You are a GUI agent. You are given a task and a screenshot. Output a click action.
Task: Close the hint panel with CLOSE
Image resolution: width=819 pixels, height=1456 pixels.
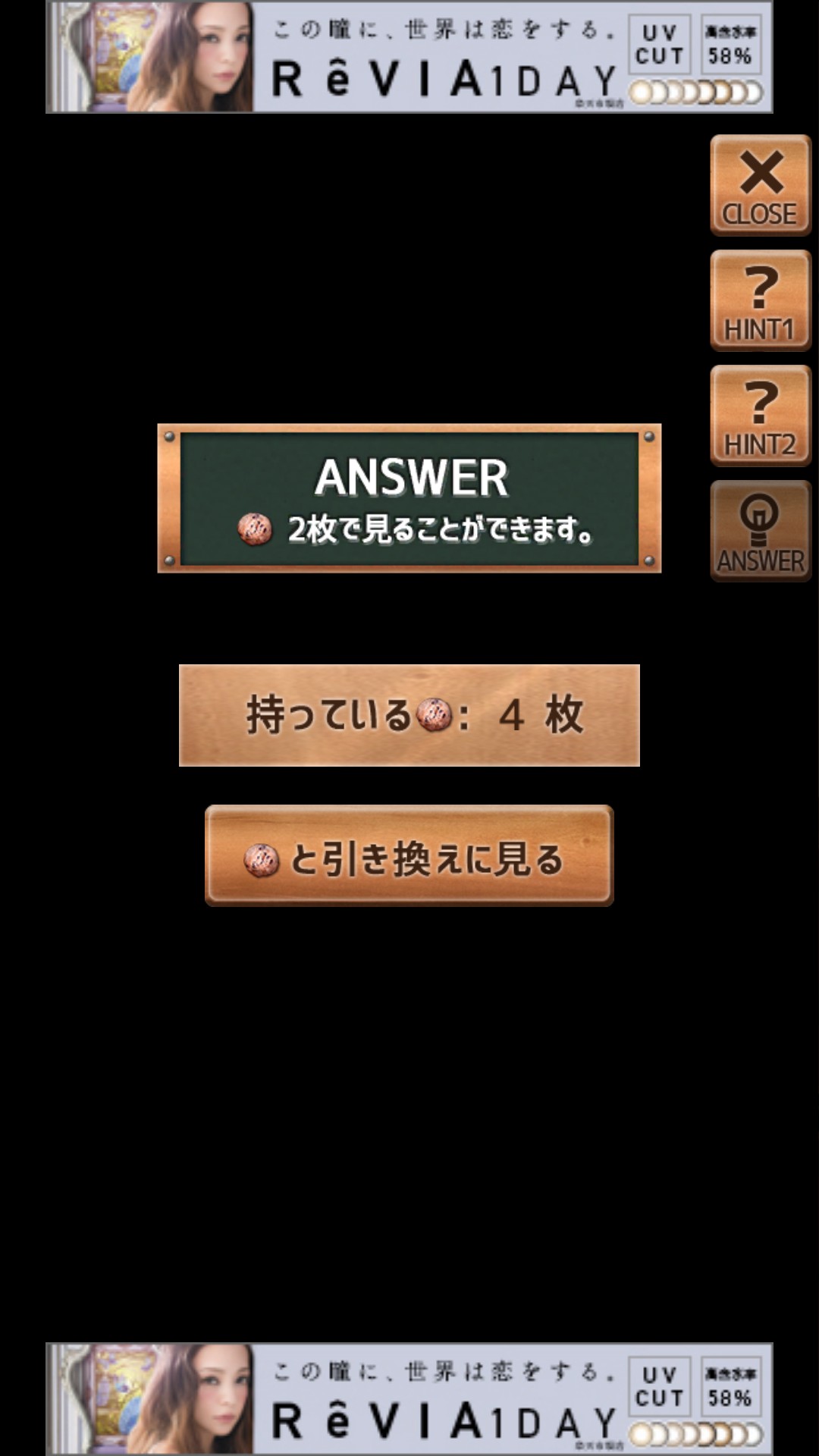tap(761, 185)
